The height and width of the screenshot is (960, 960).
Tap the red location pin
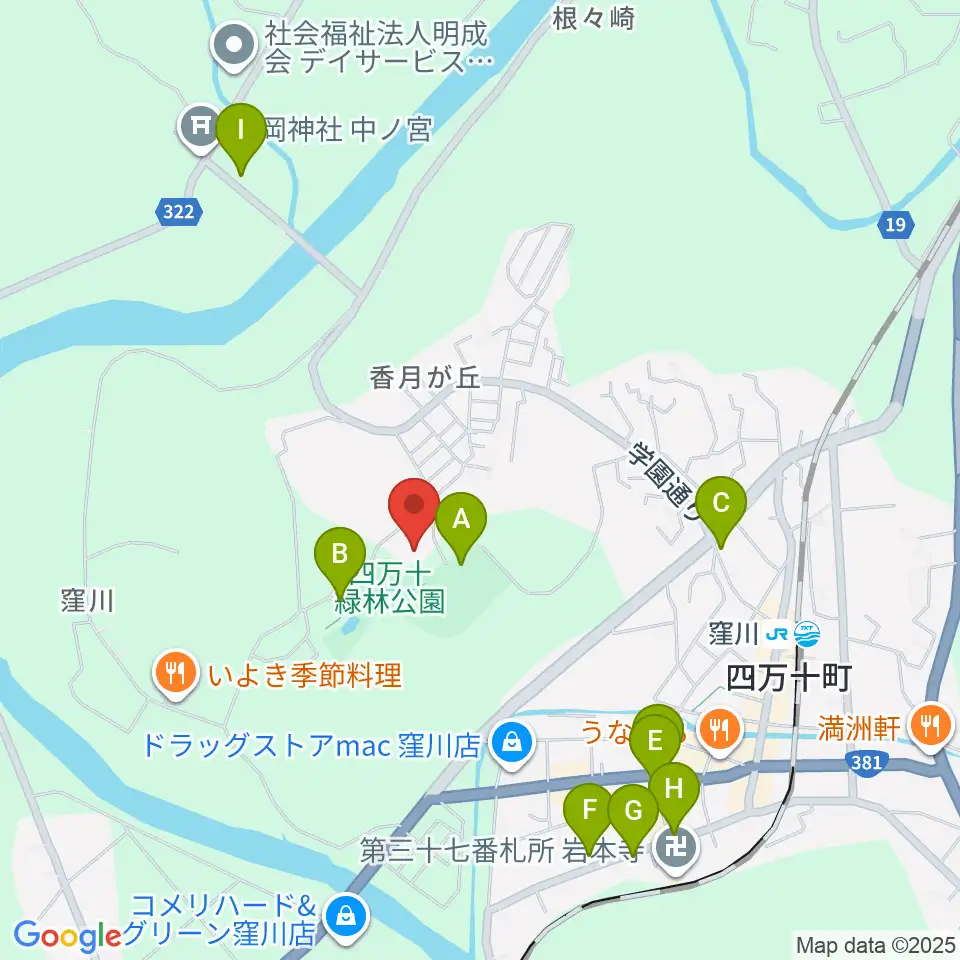pos(414,513)
